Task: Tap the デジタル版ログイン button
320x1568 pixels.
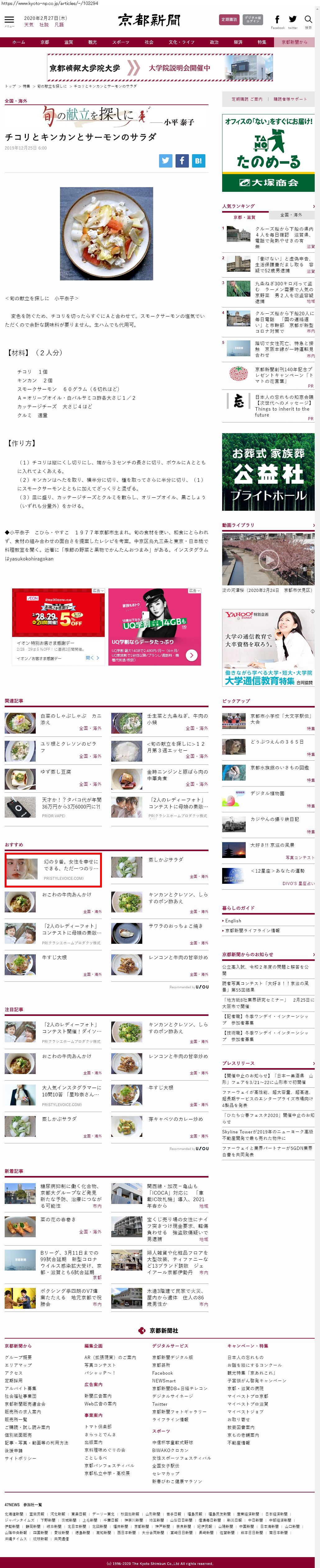Action: [253, 20]
